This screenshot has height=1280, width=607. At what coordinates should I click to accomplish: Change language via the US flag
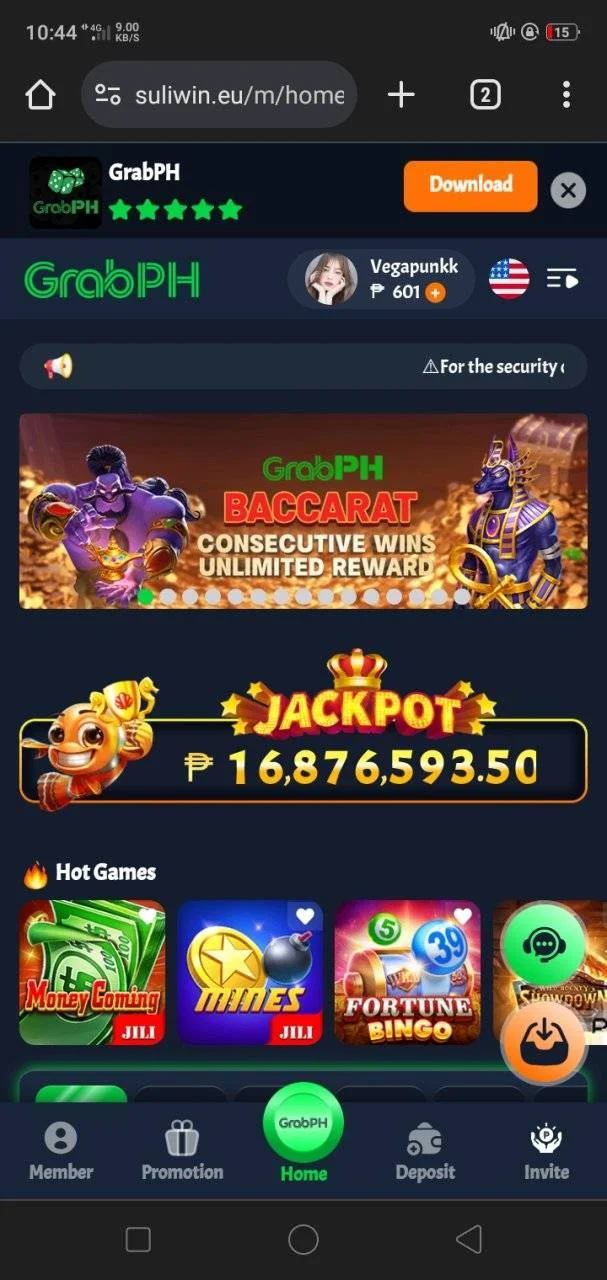click(x=509, y=279)
